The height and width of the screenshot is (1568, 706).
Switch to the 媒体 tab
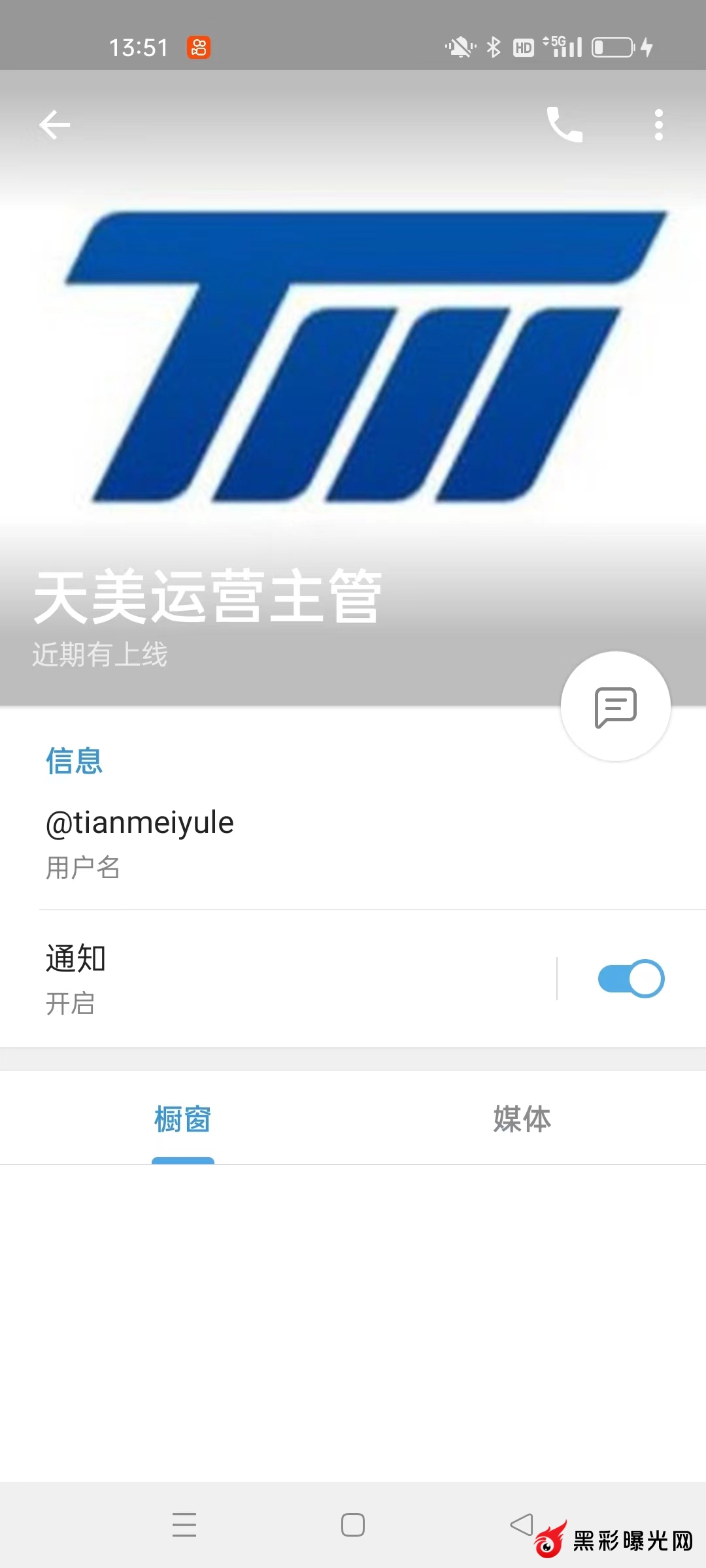point(522,1120)
